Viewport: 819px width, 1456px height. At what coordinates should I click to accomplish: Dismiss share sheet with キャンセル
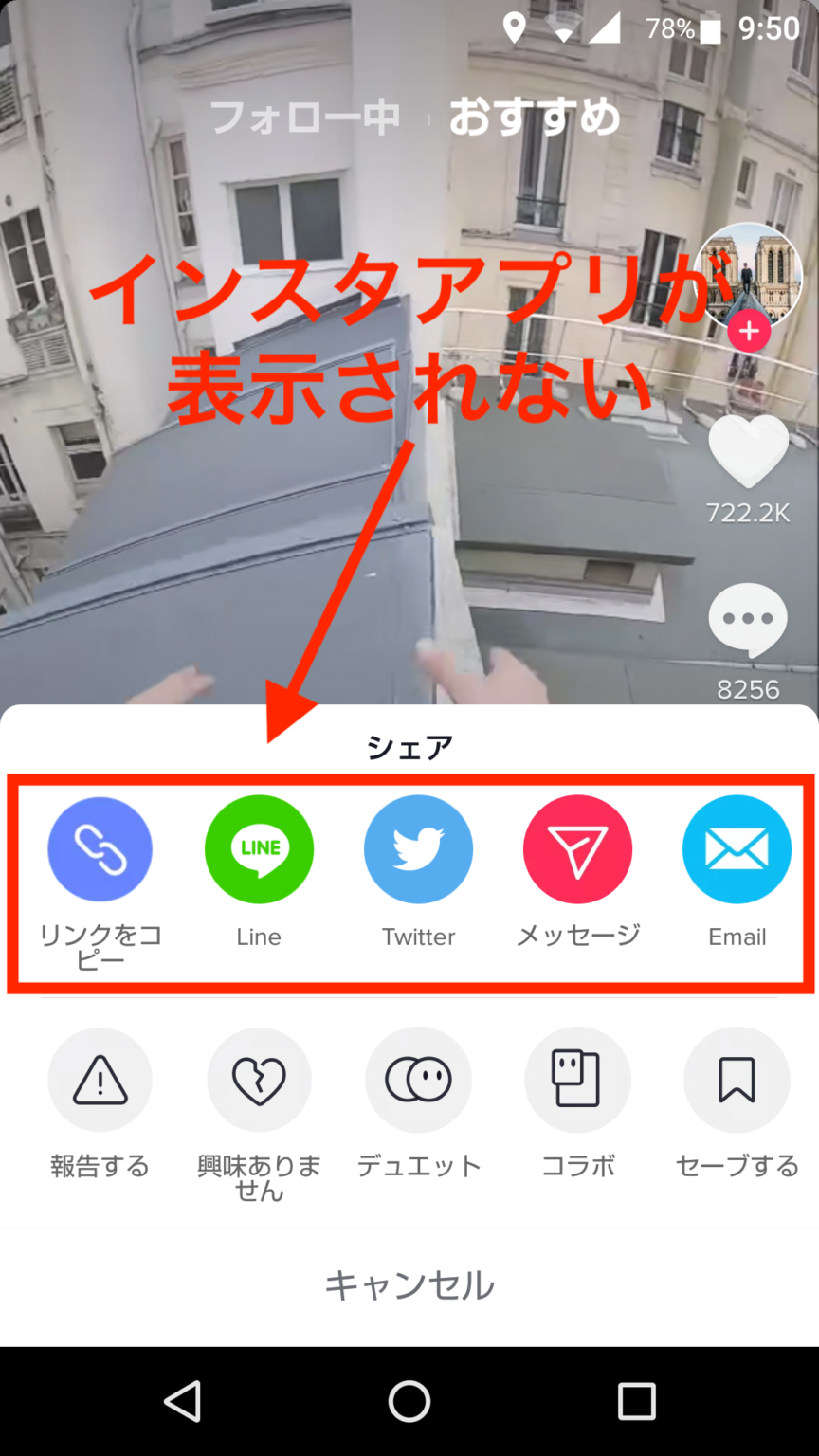pyautogui.click(x=409, y=1286)
